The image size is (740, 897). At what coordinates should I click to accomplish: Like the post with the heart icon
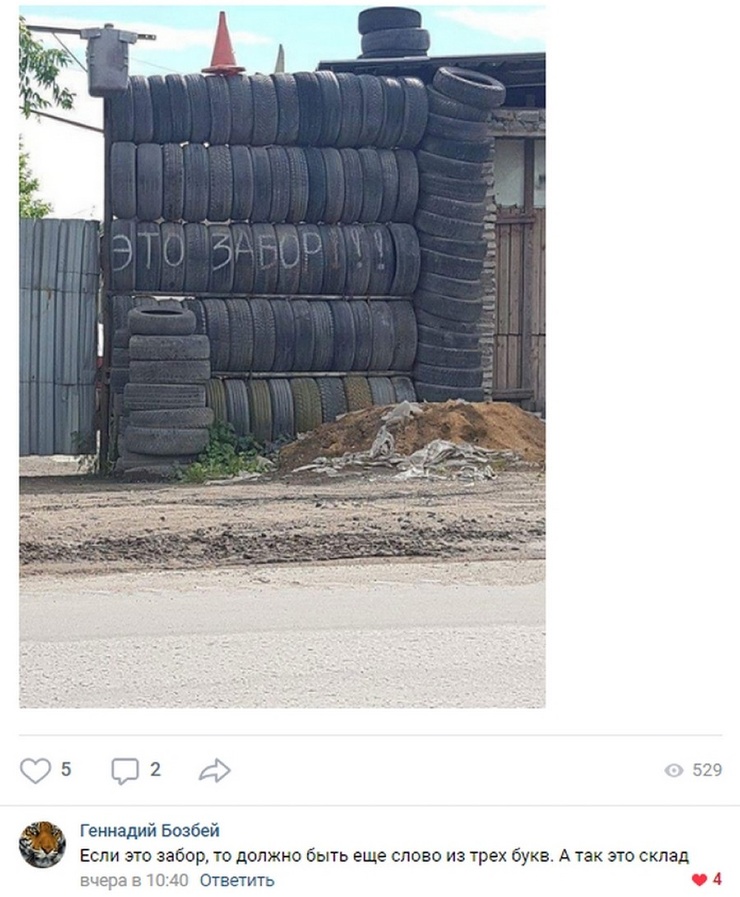click(36, 770)
